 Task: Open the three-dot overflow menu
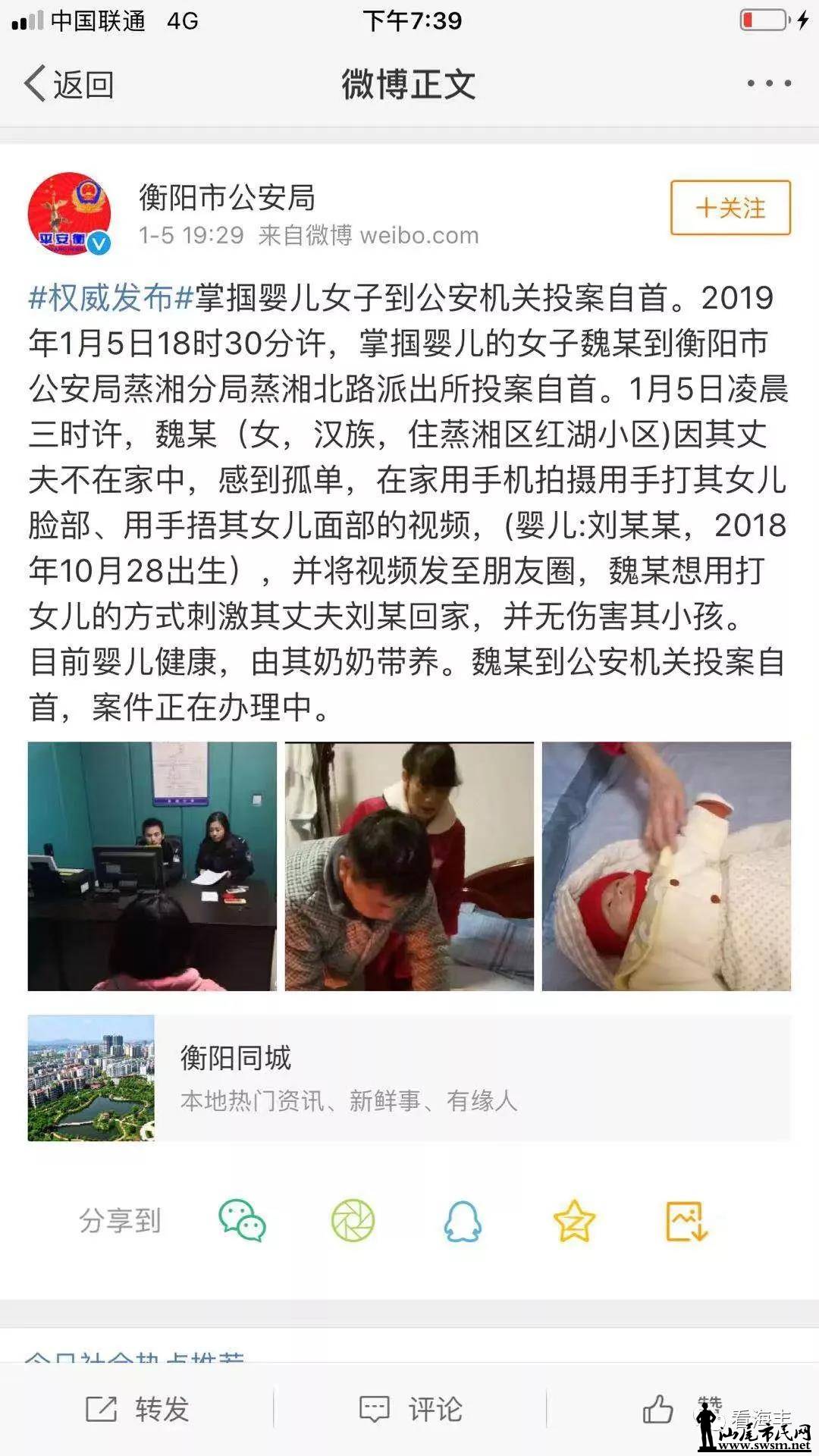(769, 83)
